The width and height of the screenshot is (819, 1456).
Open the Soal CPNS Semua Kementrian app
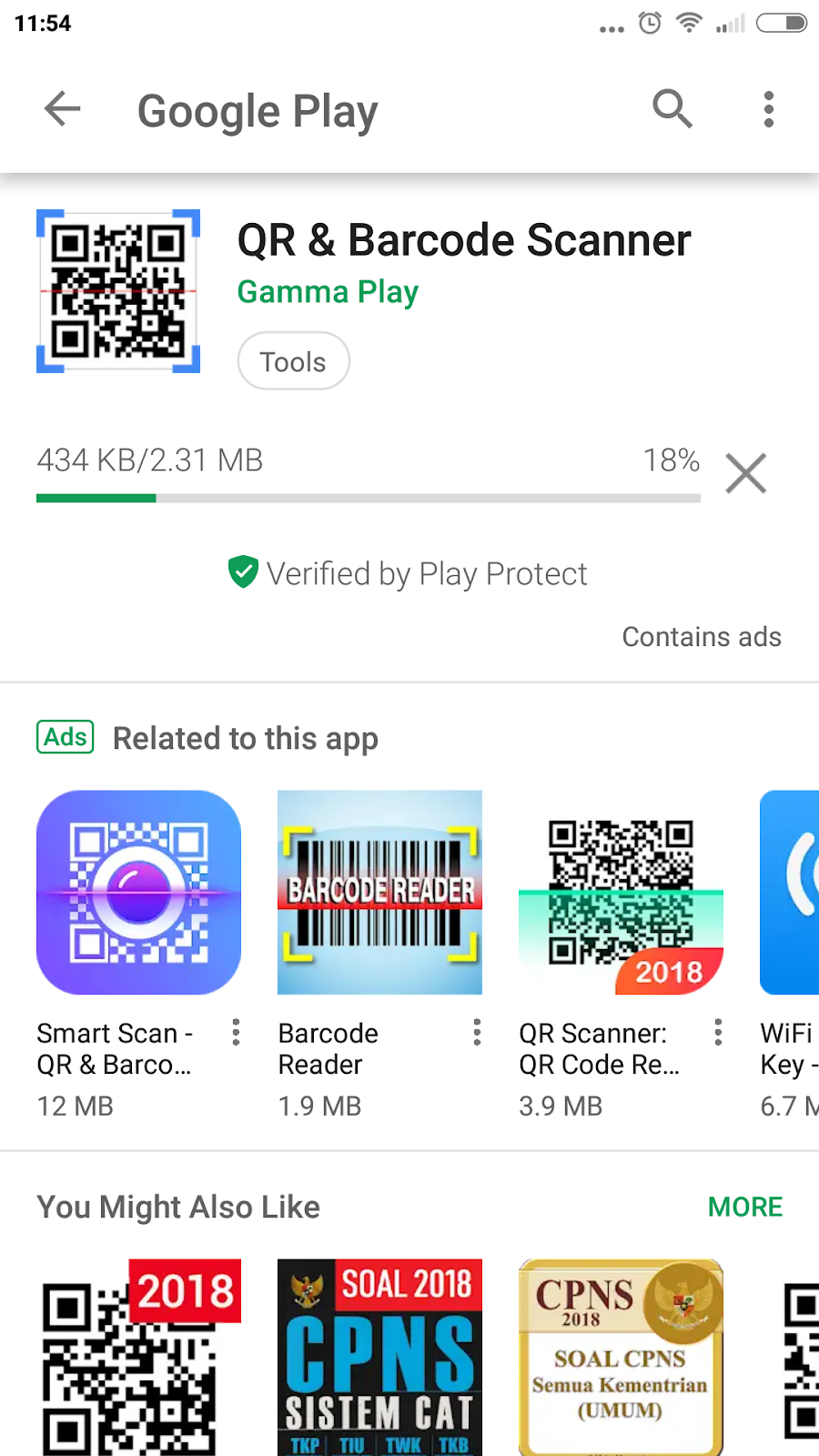(x=621, y=1356)
